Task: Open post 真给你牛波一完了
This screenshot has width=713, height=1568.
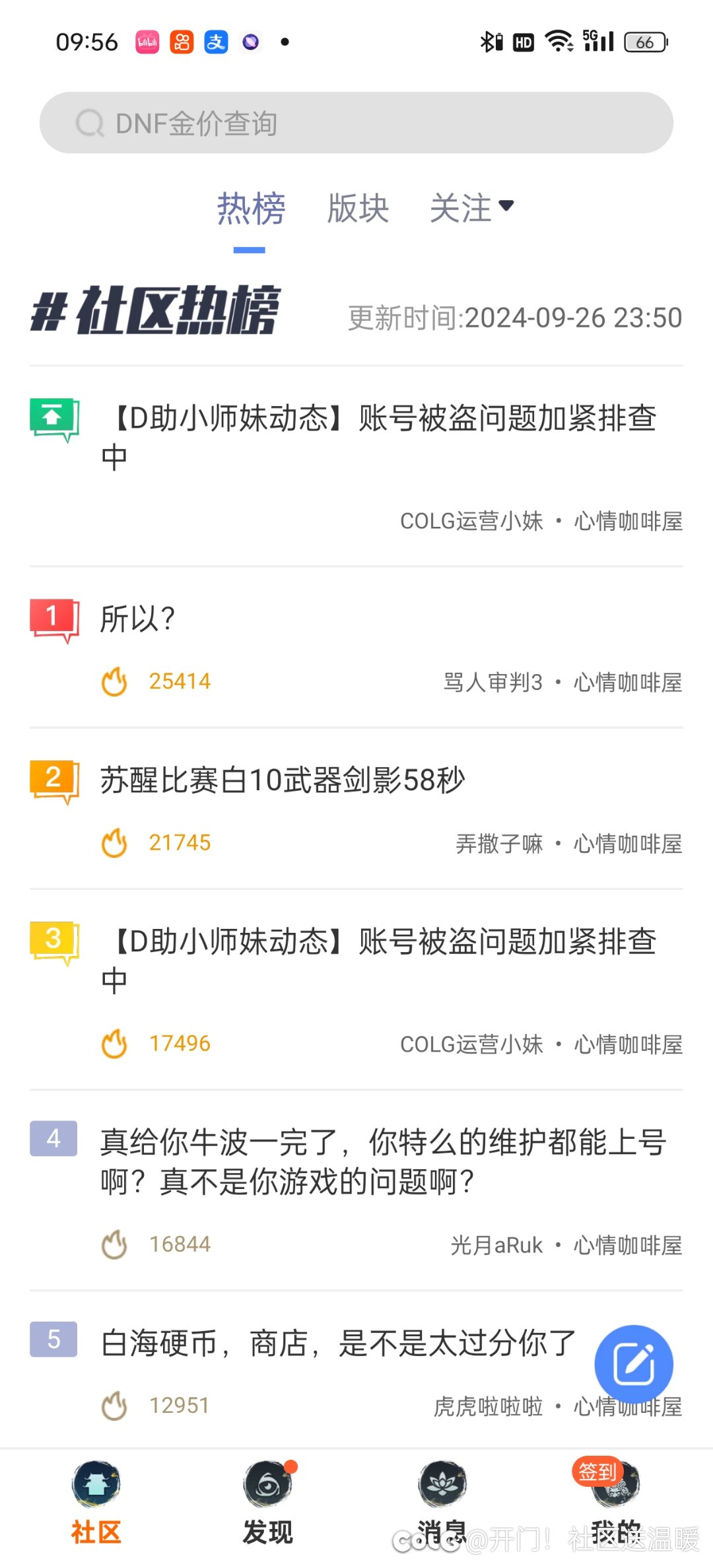Action: click(383, 1161)
